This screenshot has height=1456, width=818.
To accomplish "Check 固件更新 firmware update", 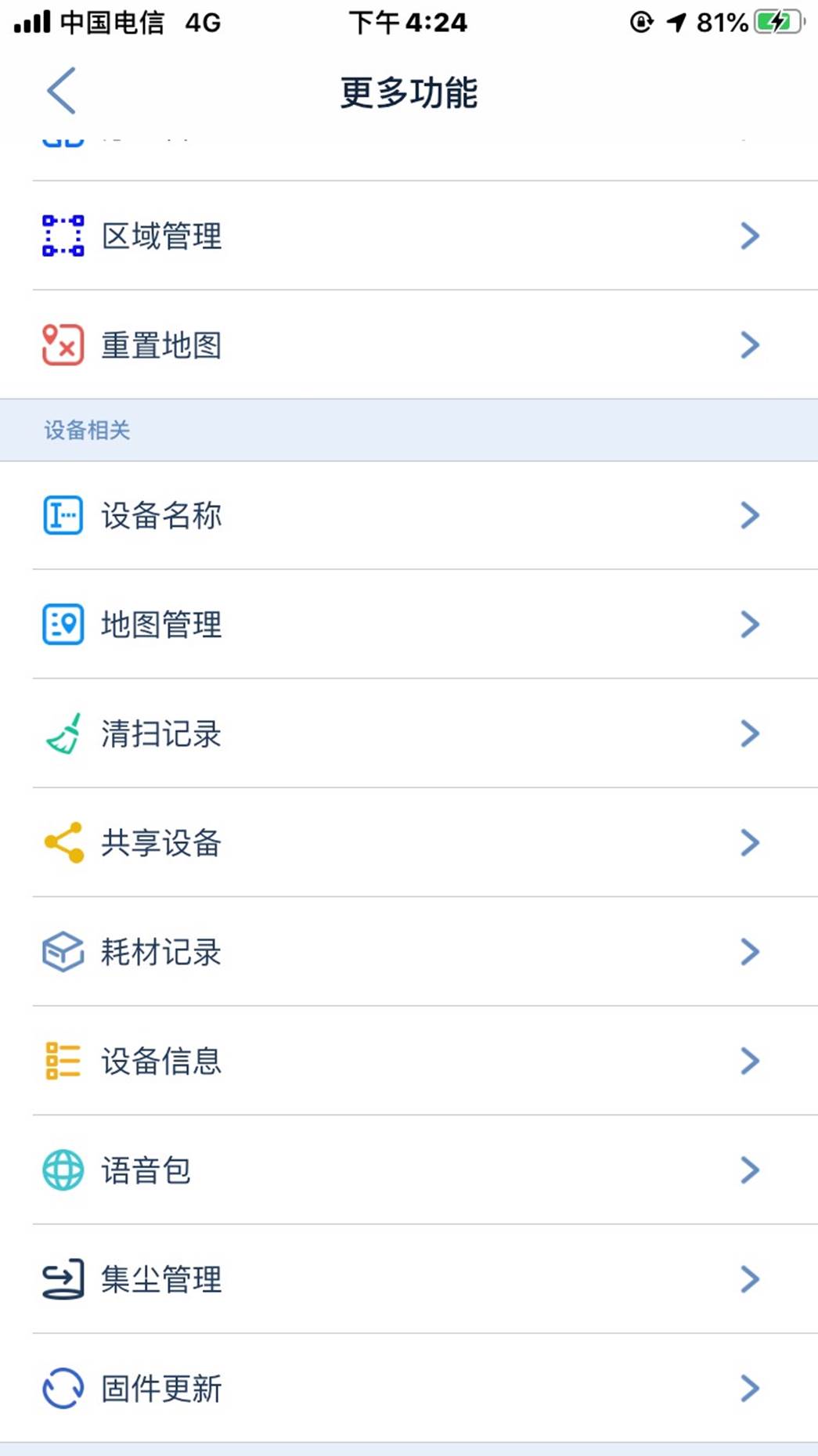I will pos(409,1389).
